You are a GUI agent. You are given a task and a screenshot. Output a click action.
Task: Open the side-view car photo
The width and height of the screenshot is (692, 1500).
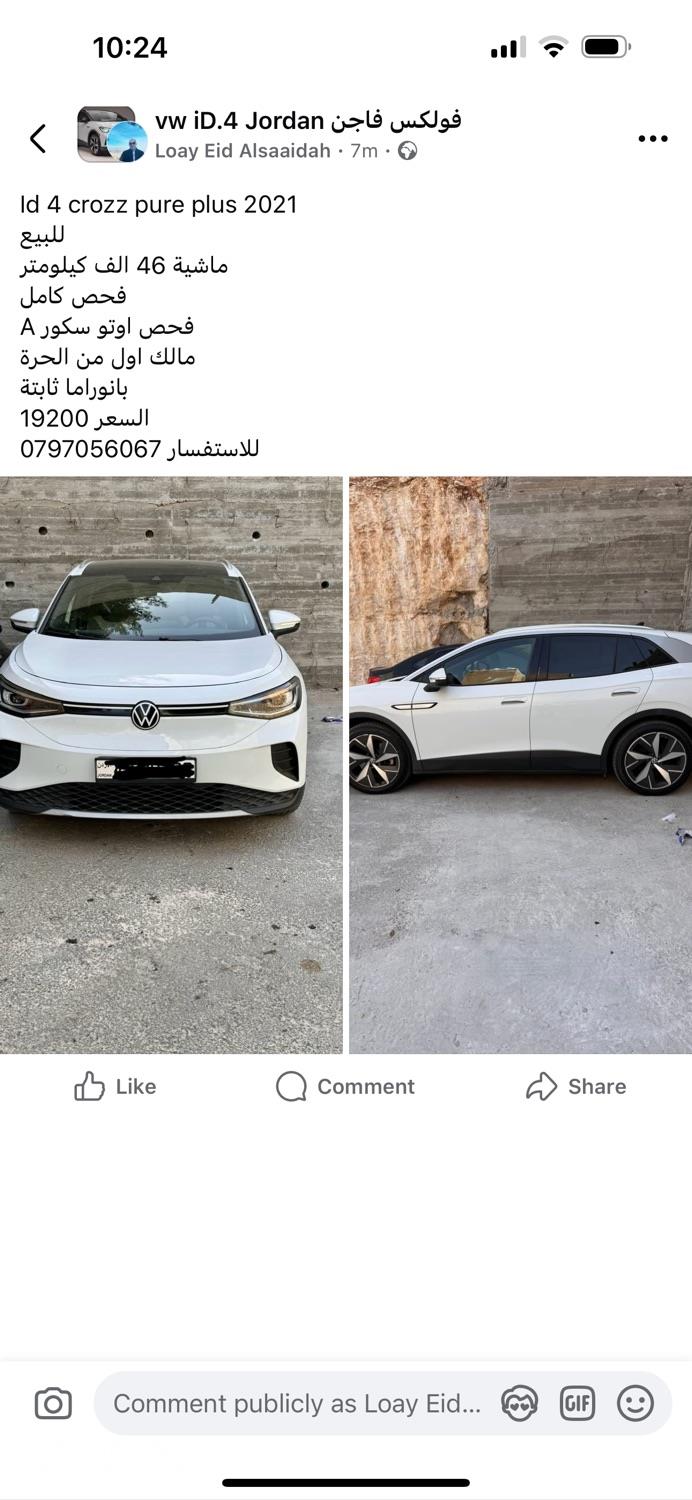click(520, 764)
